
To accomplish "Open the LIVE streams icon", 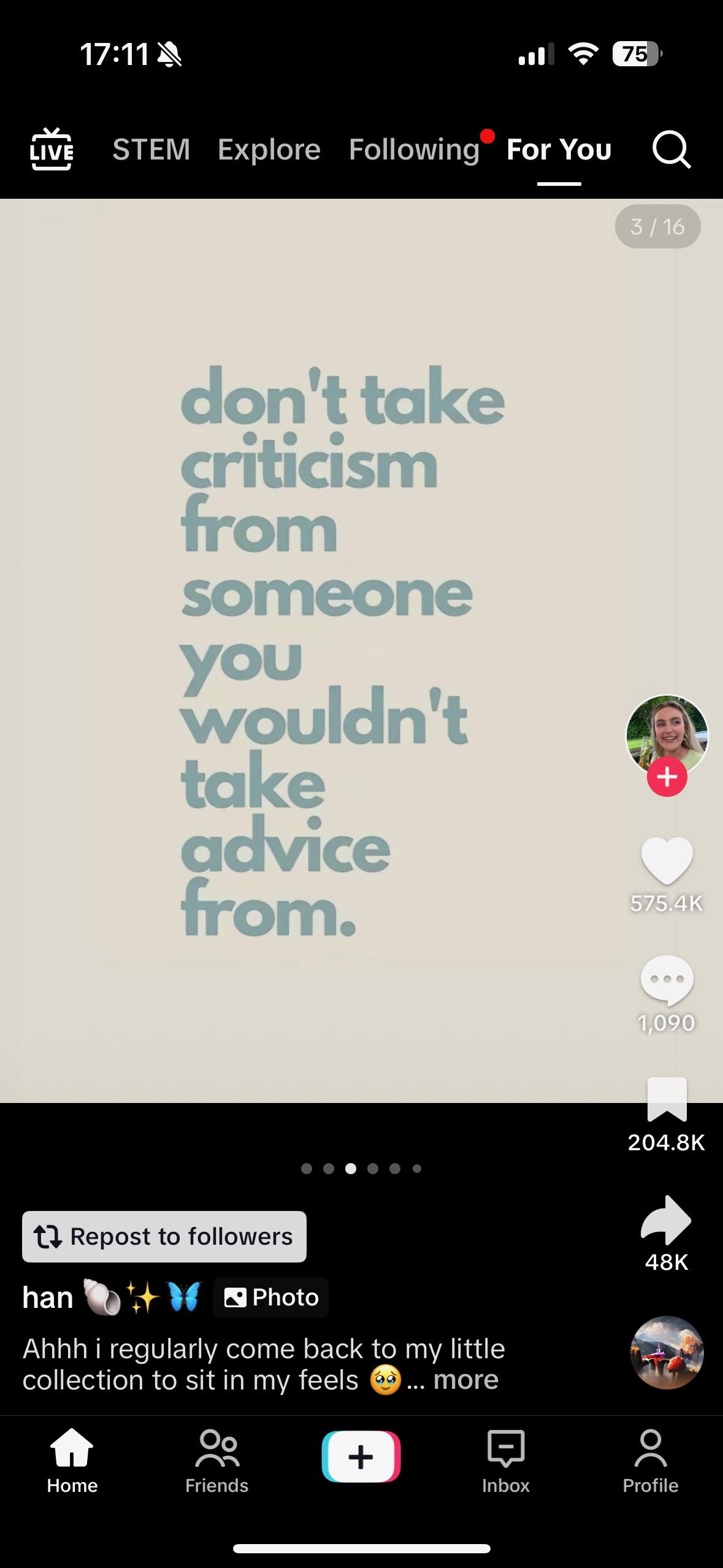I will tap(52, 149).
